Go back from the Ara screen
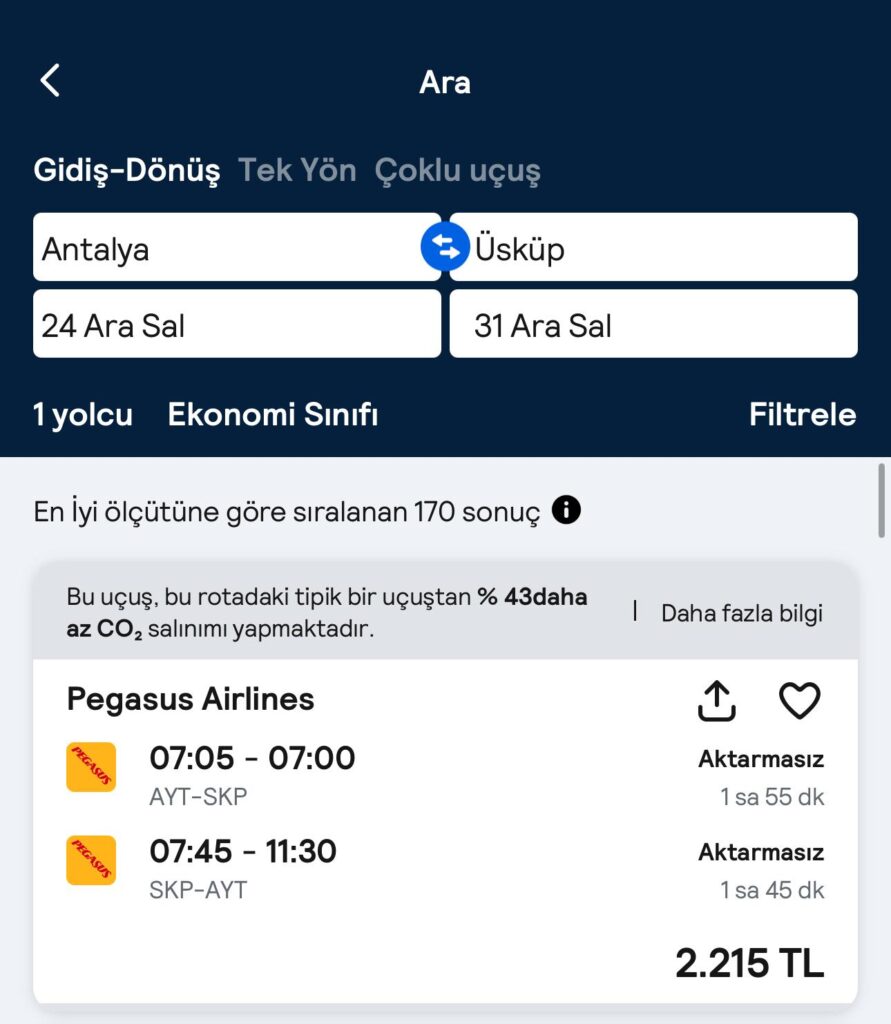 (50, 80)
